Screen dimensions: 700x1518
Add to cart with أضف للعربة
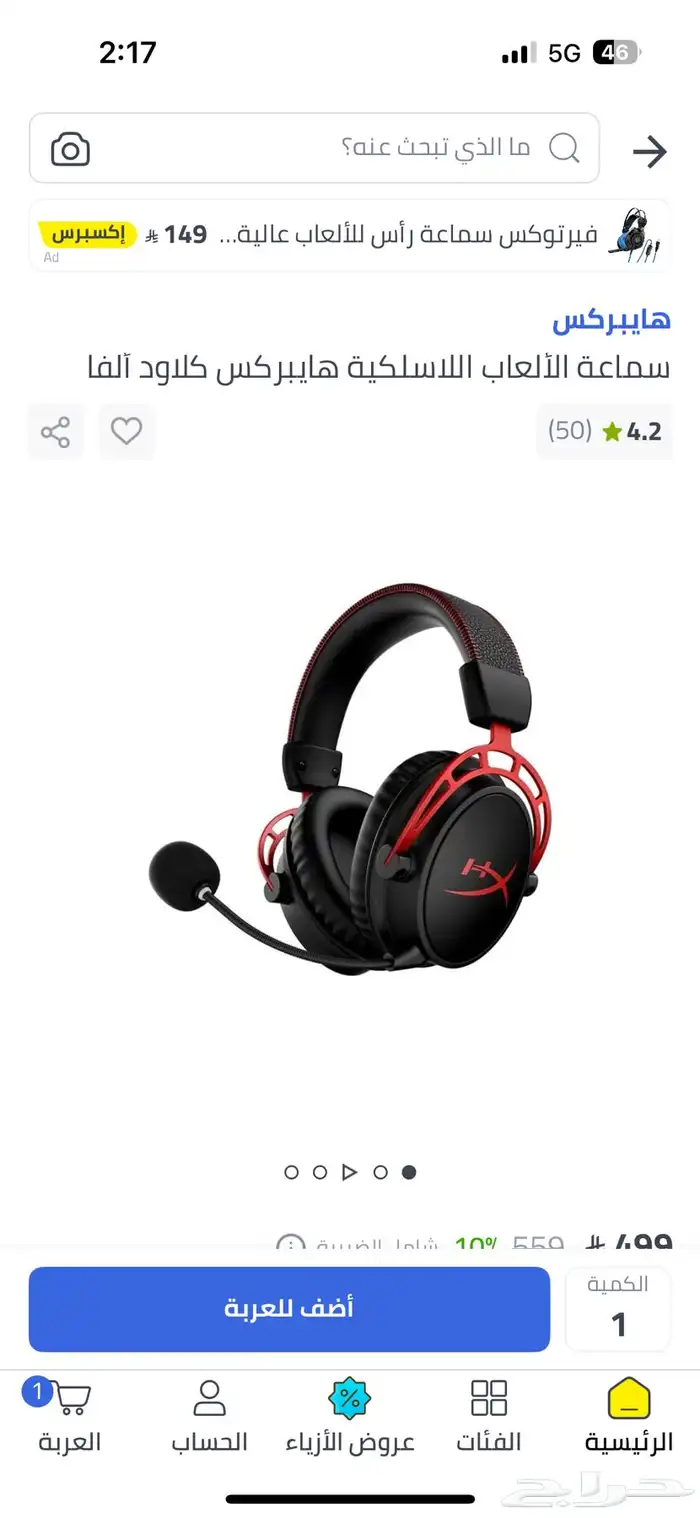(x=289, y=1309)
